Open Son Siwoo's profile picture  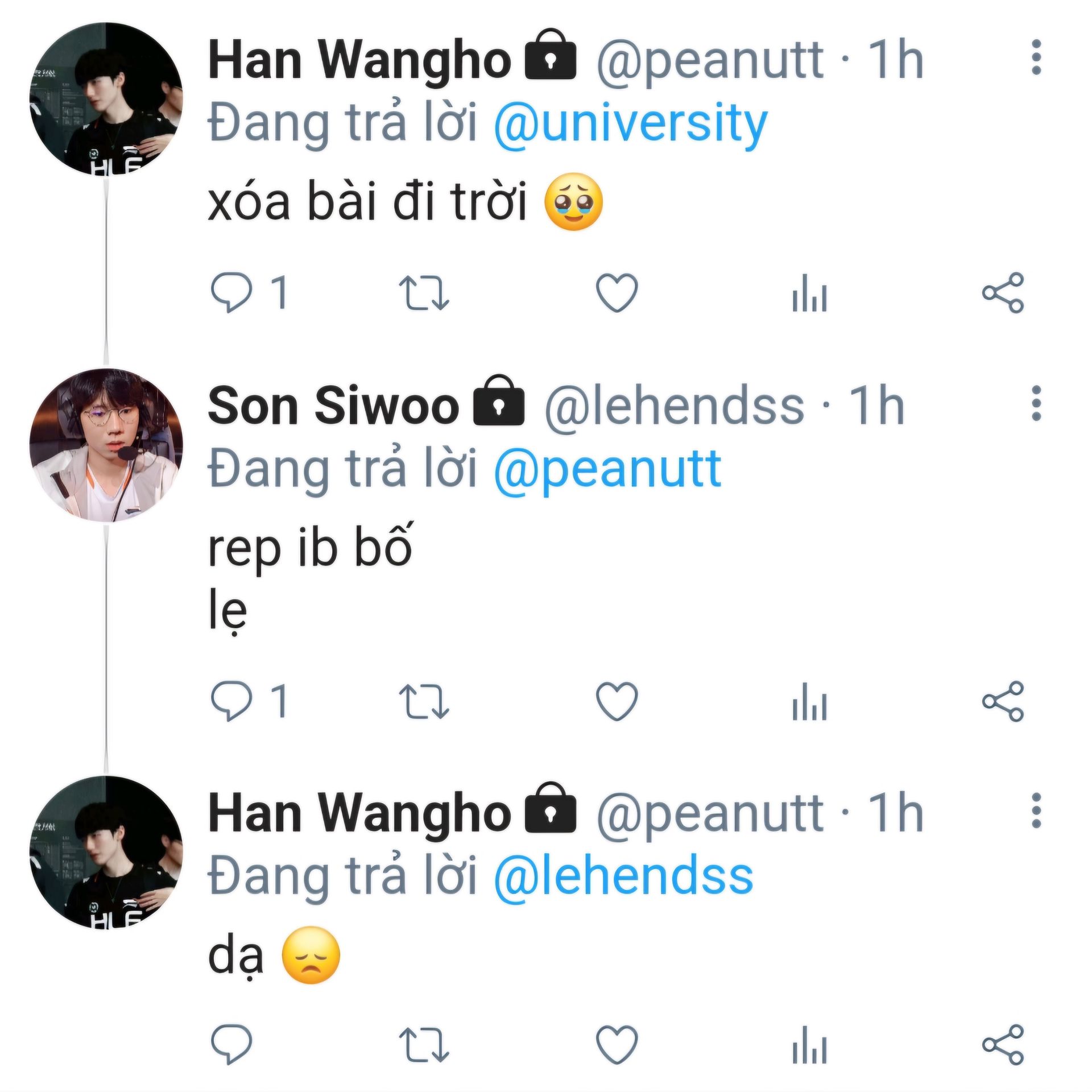[106, 445]
